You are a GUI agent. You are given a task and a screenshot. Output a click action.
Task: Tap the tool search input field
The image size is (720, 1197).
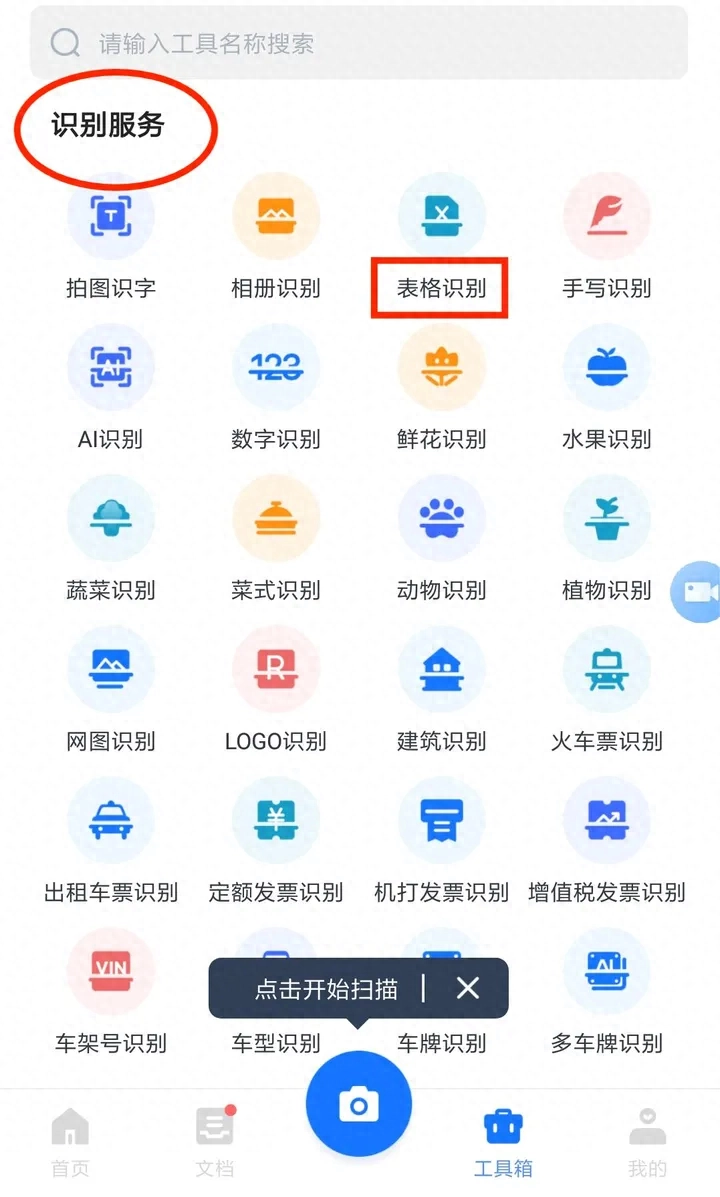pos(360,42)
